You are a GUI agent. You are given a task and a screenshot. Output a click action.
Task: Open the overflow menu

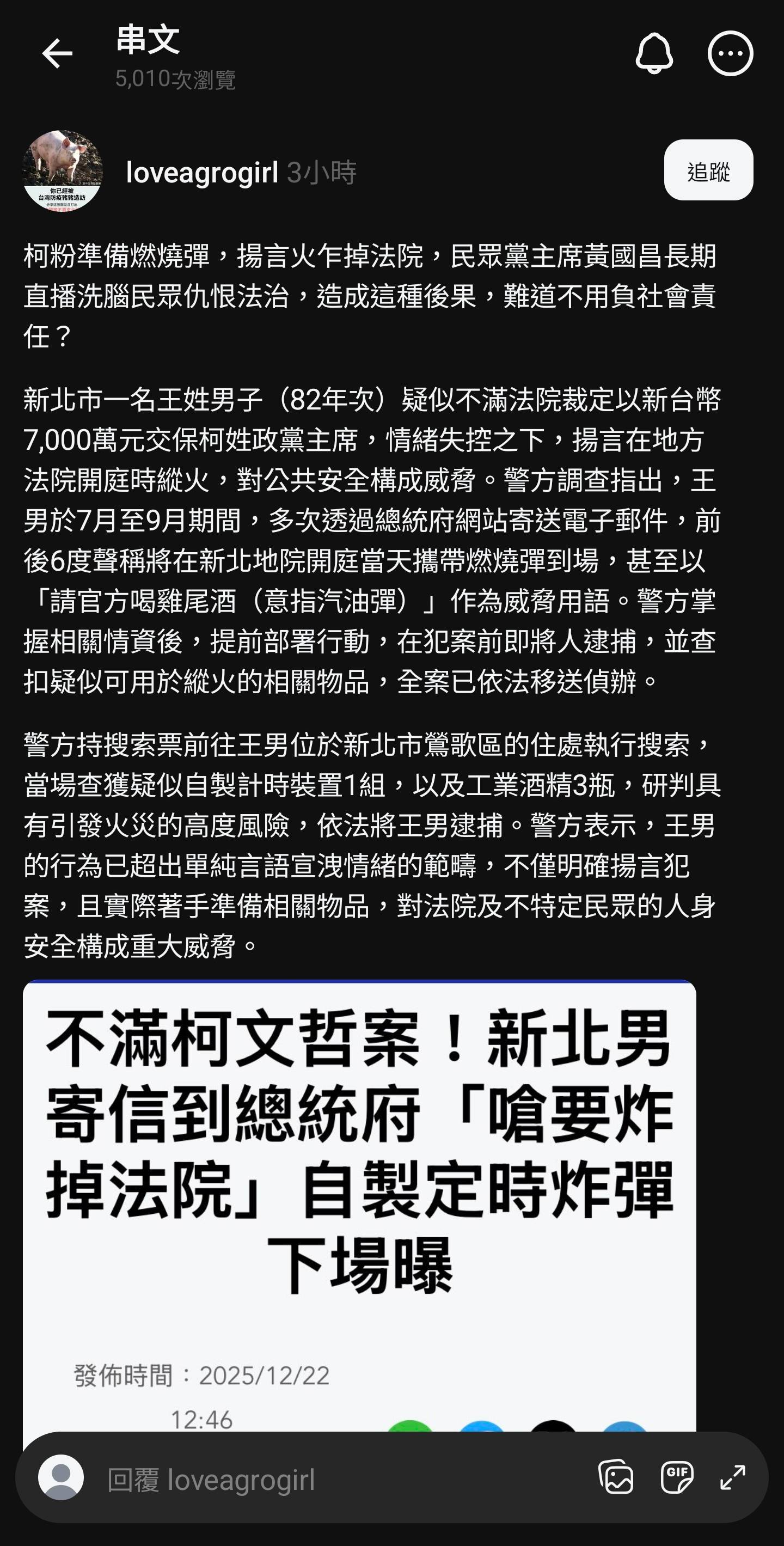point(730,53)
